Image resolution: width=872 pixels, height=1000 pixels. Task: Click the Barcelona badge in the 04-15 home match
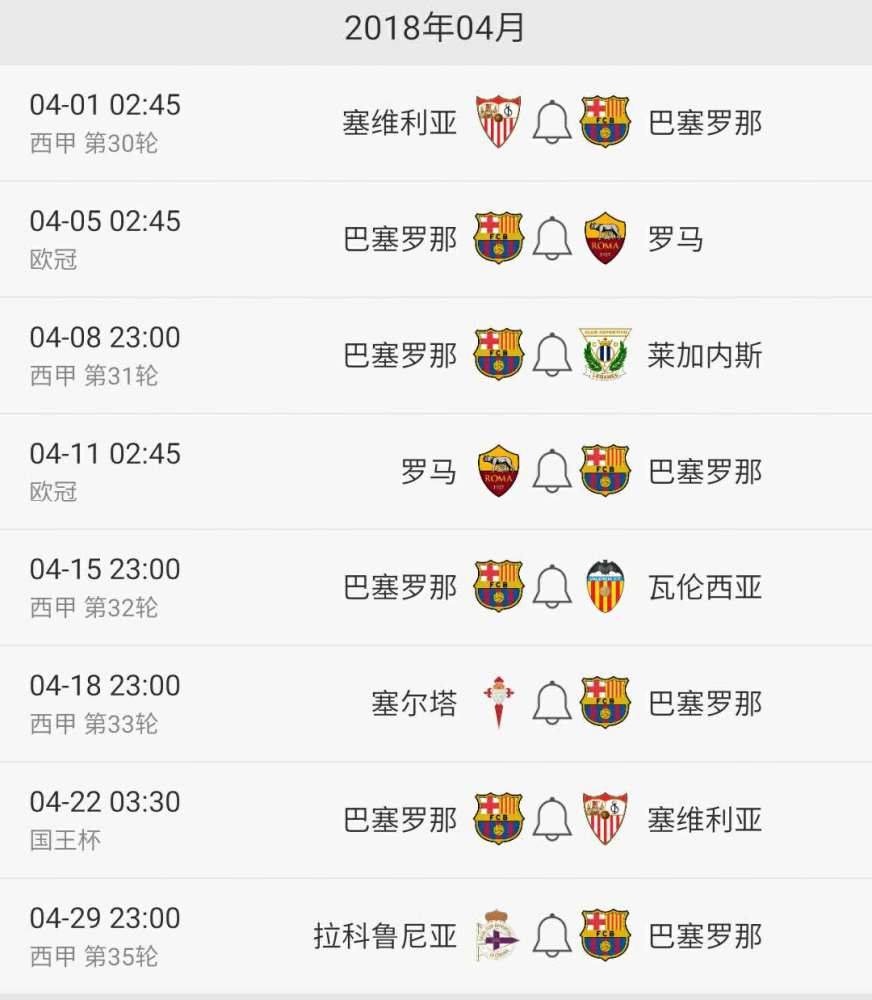point(497,586)
